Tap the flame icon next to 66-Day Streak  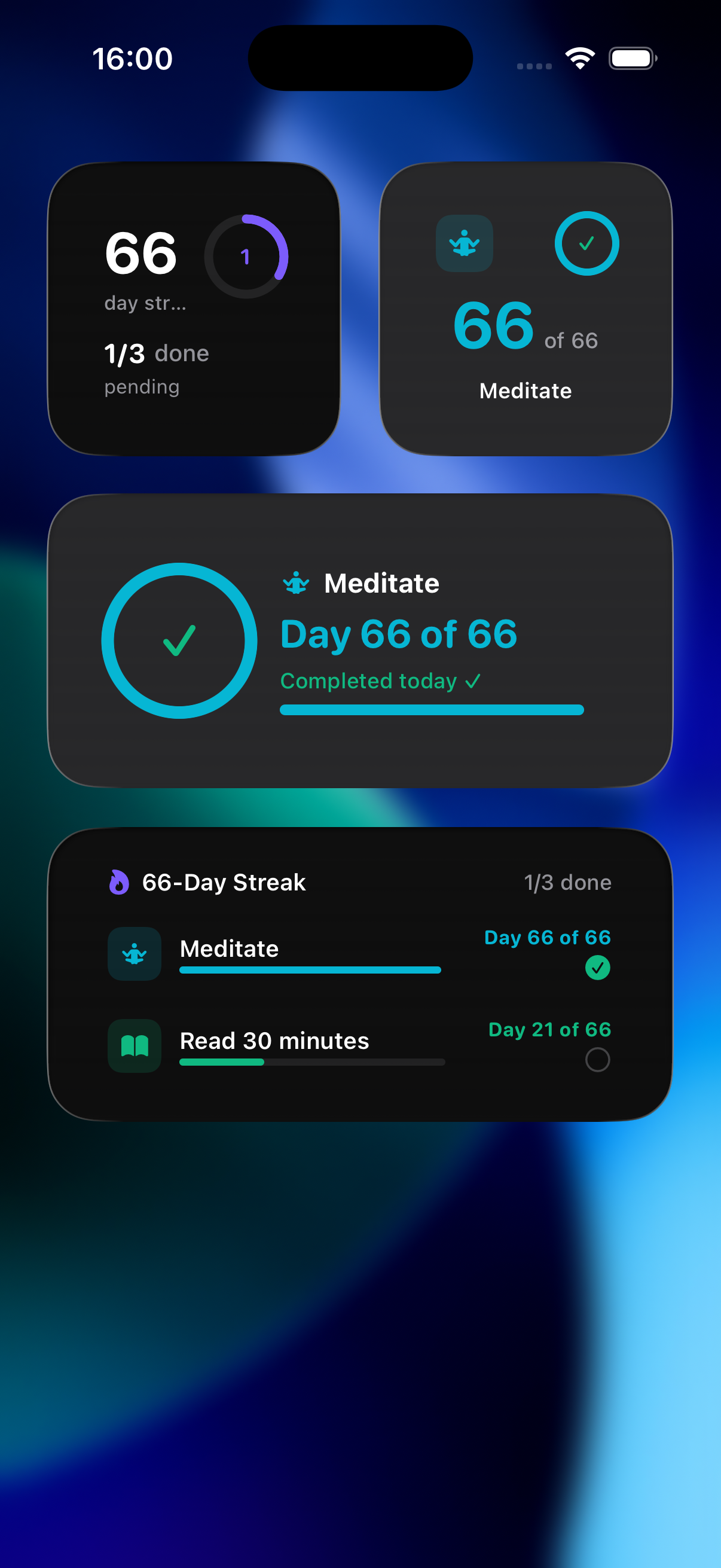[x=119, y=882]
